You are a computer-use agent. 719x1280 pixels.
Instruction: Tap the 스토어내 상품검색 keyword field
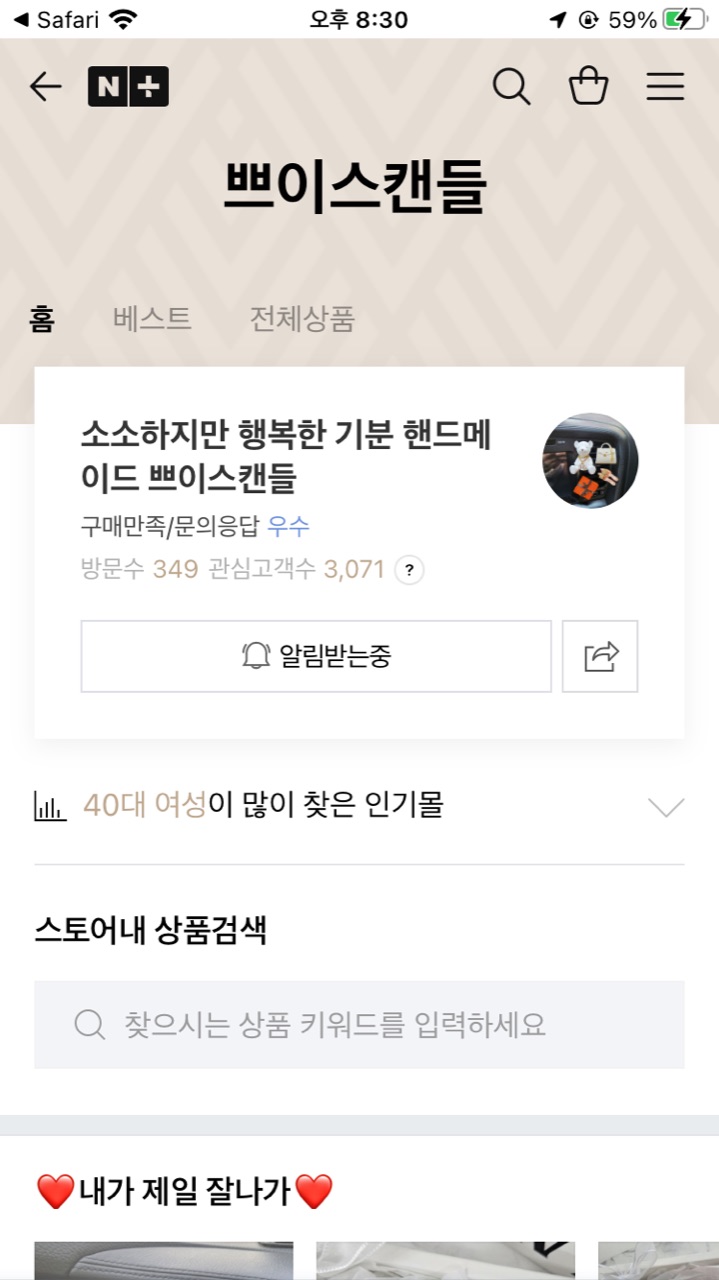pos(359,1024)
